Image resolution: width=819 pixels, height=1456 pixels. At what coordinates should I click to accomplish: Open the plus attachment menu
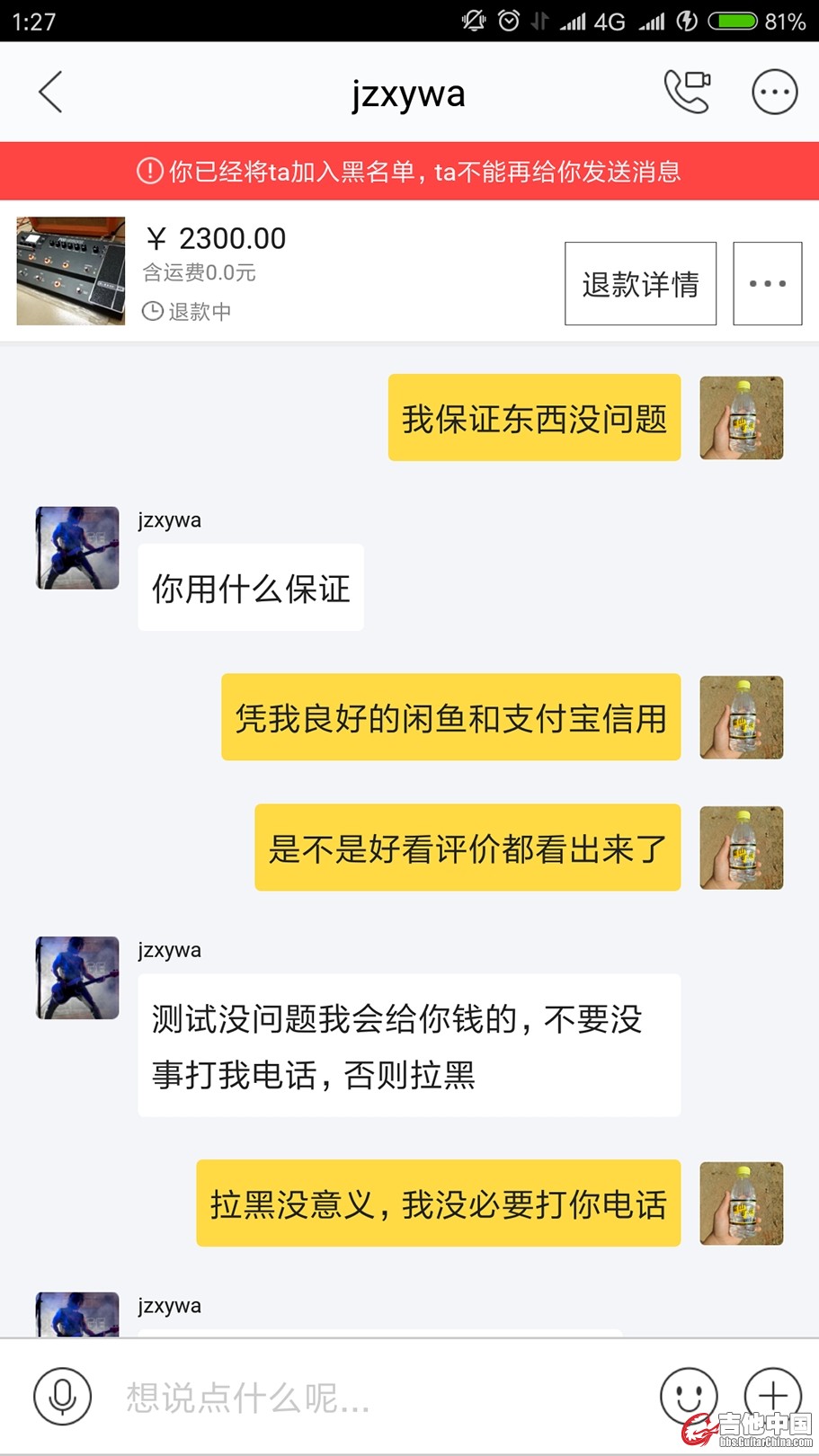tap(772, 1393)
